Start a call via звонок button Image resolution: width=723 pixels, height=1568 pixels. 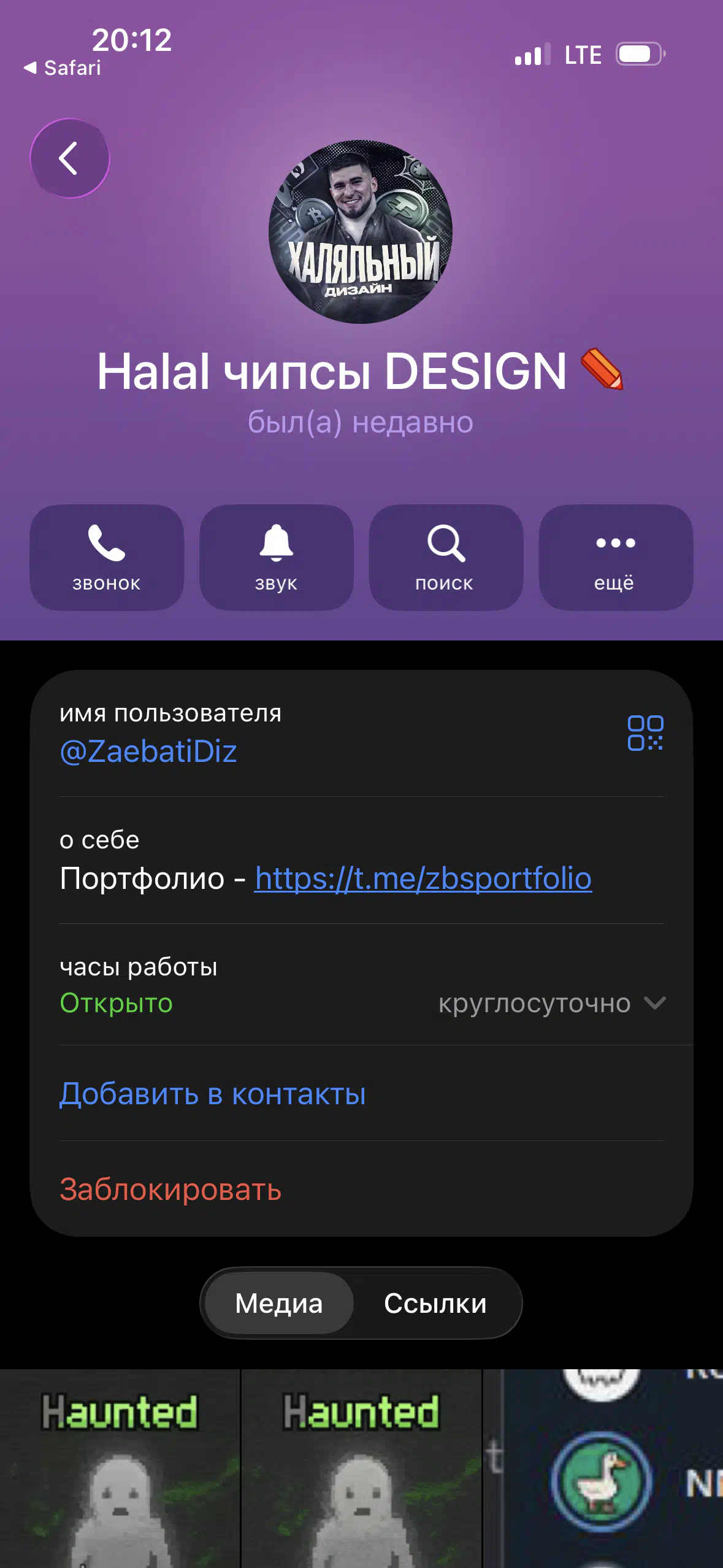[107, 557]
